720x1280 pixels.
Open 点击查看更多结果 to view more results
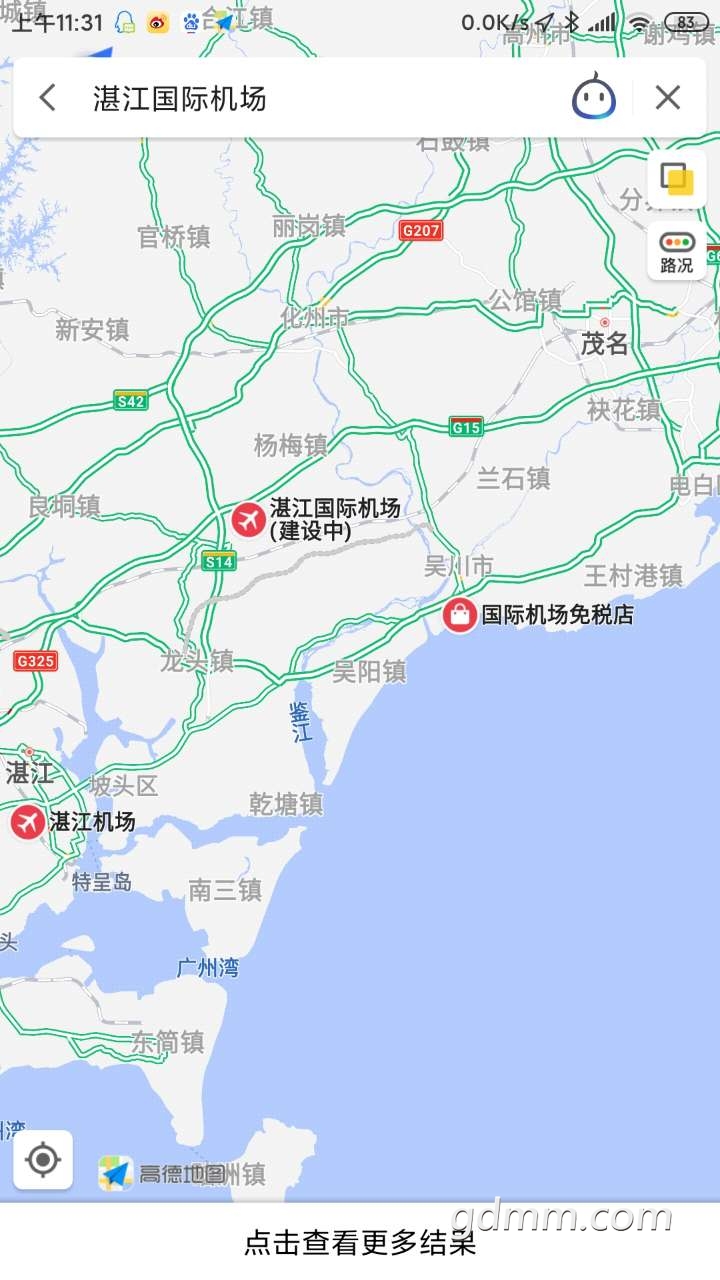[360, 1243]
